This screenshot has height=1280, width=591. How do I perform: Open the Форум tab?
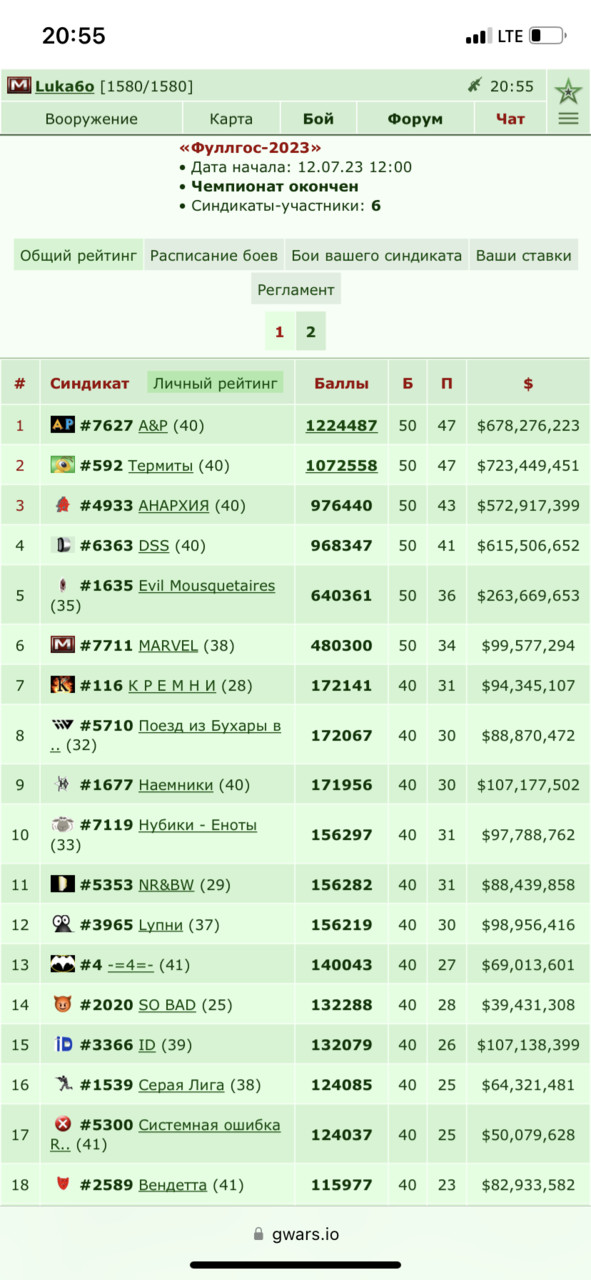point(415,119)
